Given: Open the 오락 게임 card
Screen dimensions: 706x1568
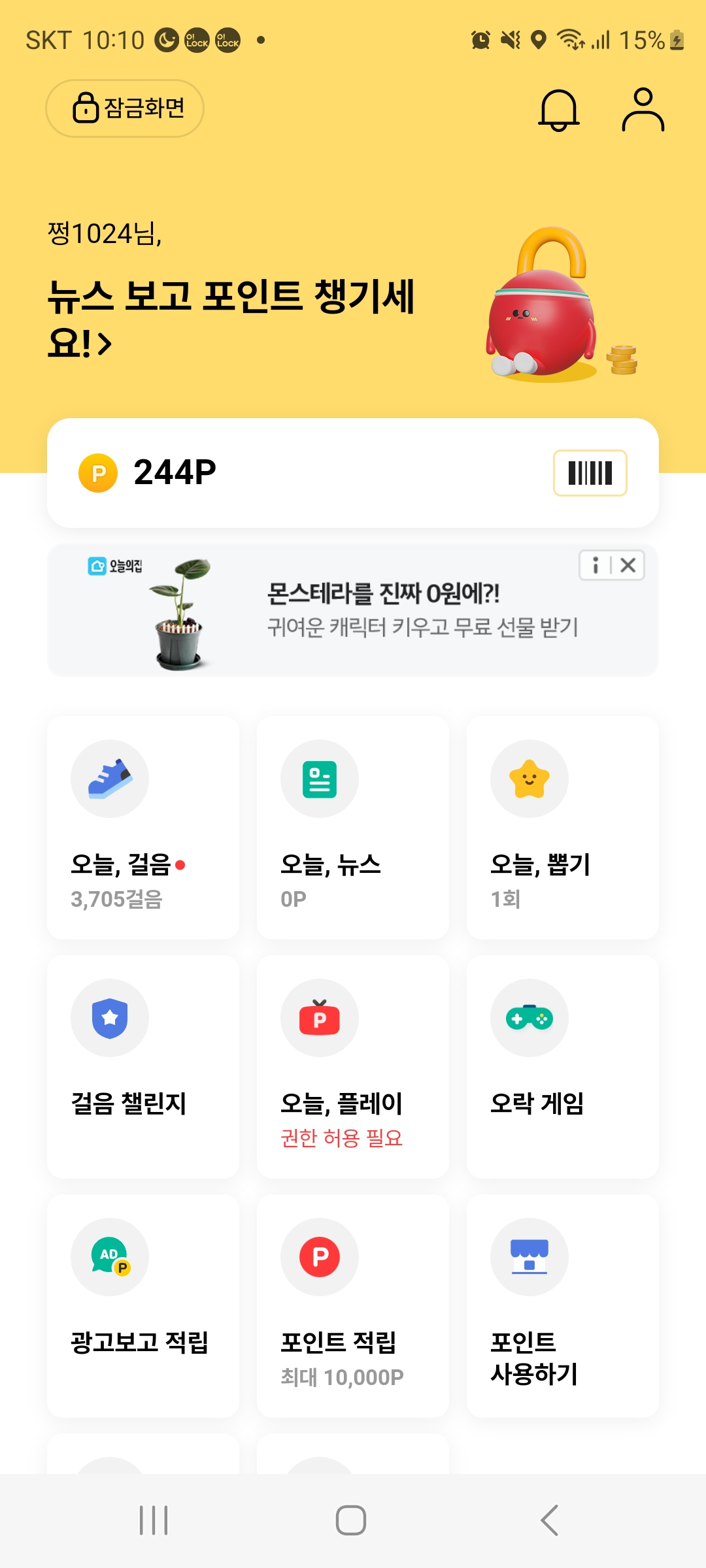Looking at the screenshot, I should click(562, 1066).
